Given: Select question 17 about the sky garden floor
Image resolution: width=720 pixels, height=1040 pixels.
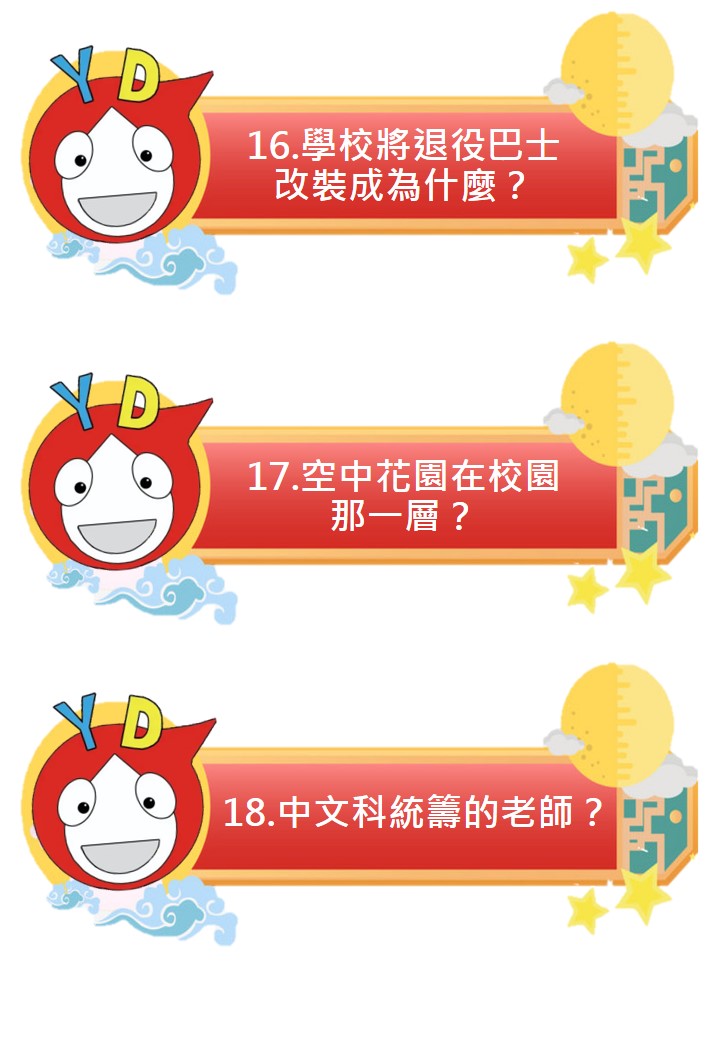Looking at the screenshot, I should tap(402, 496).
